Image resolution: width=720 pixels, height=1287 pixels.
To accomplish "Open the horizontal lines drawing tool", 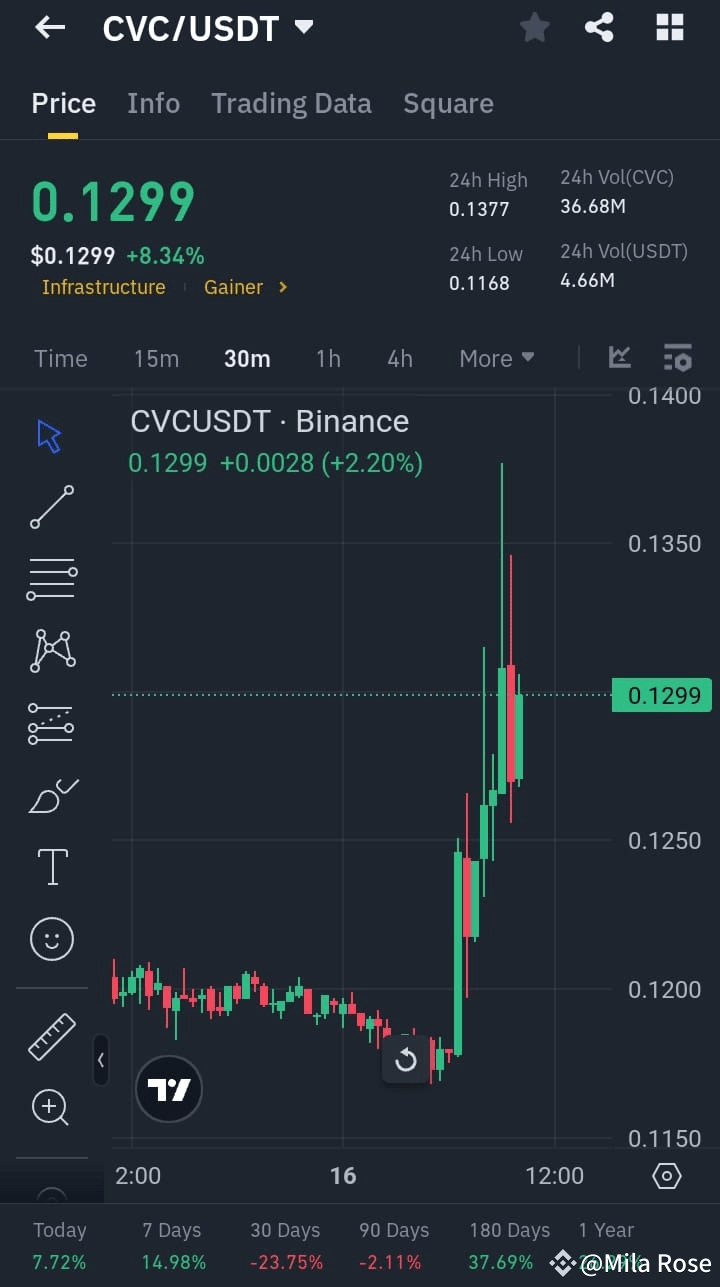I will tap(50, 578).
